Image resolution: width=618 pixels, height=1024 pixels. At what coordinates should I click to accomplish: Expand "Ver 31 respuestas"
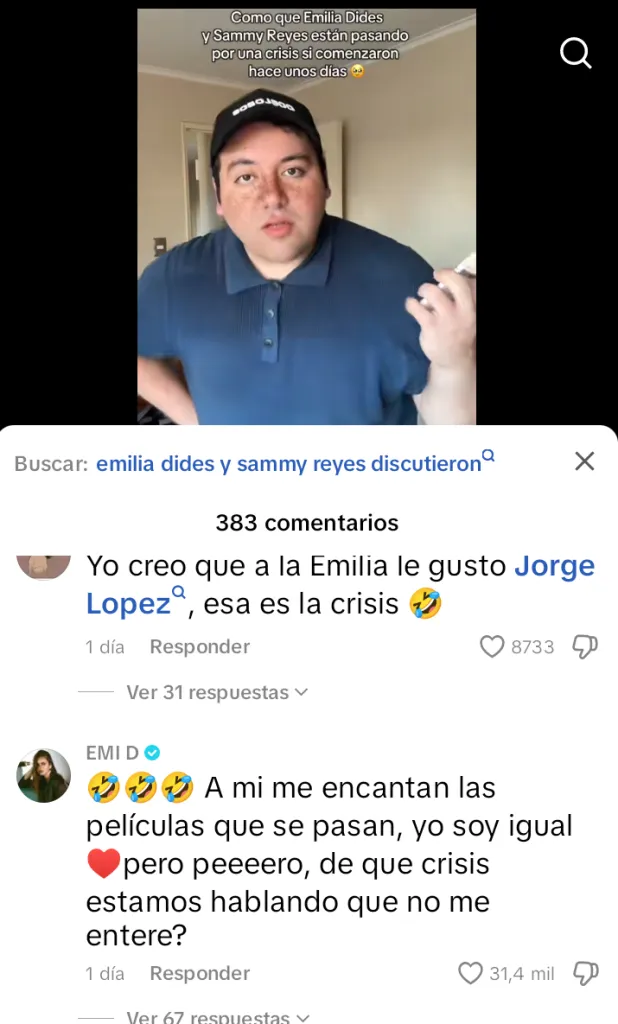[216, 692]
